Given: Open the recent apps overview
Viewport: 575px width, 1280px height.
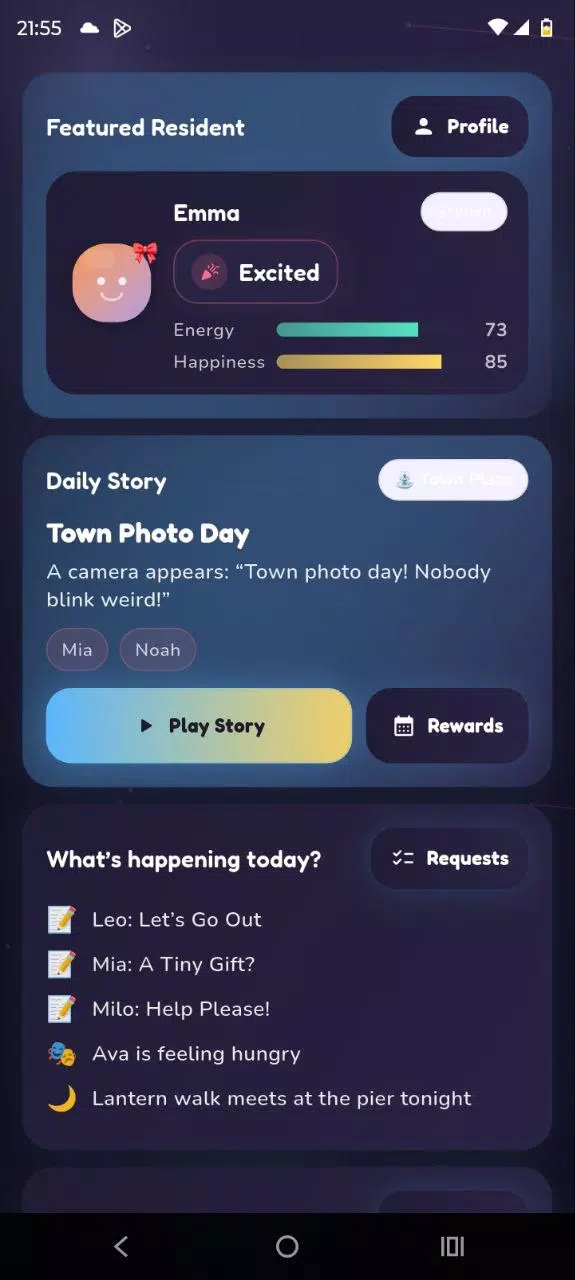Looking at the screenshot, I should (x=452, y=1246).
